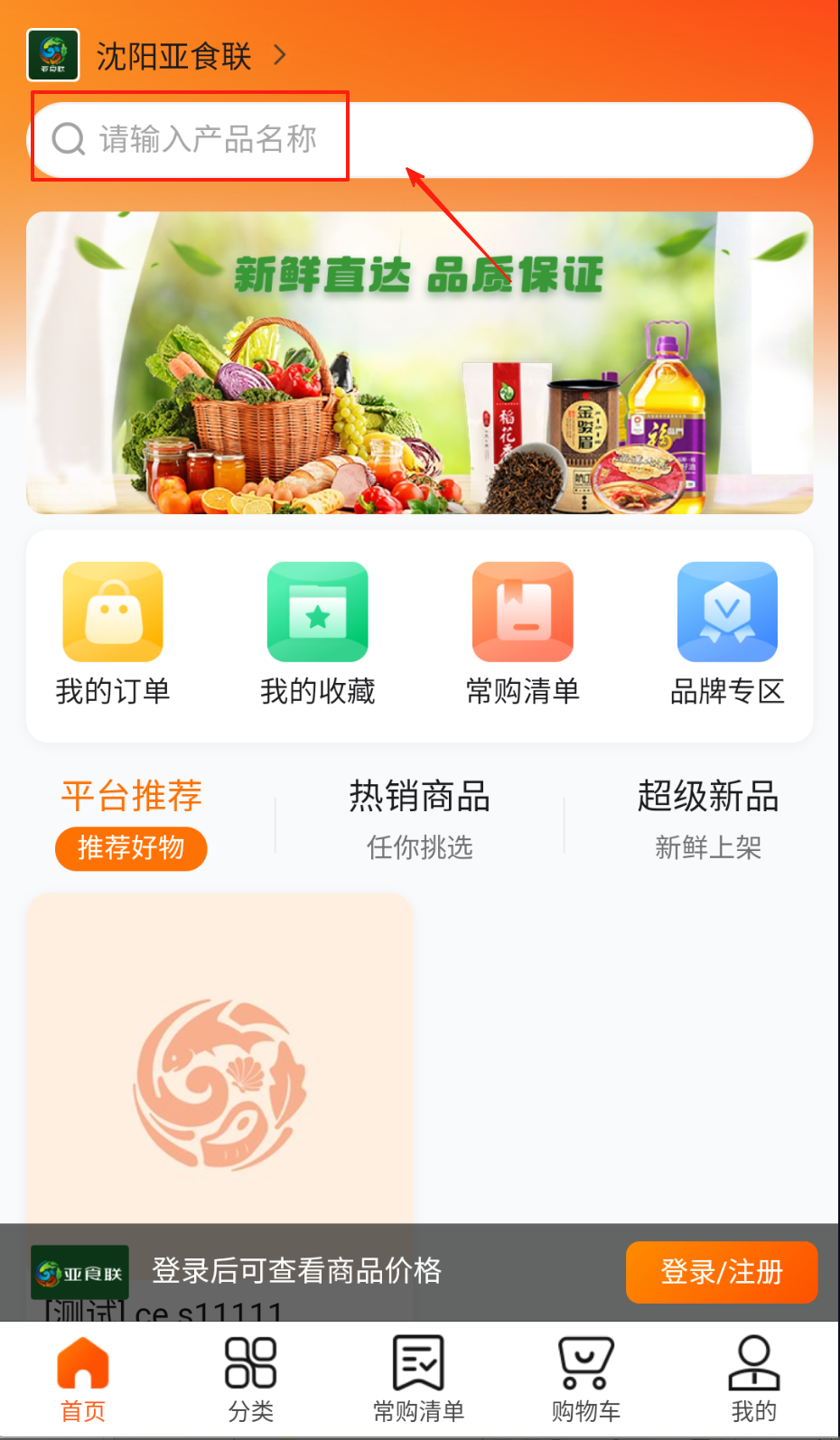Open the 常购清单 shortcut with red icon
This screenshot has width=840, height=1440.
click(x=522, y=632)
